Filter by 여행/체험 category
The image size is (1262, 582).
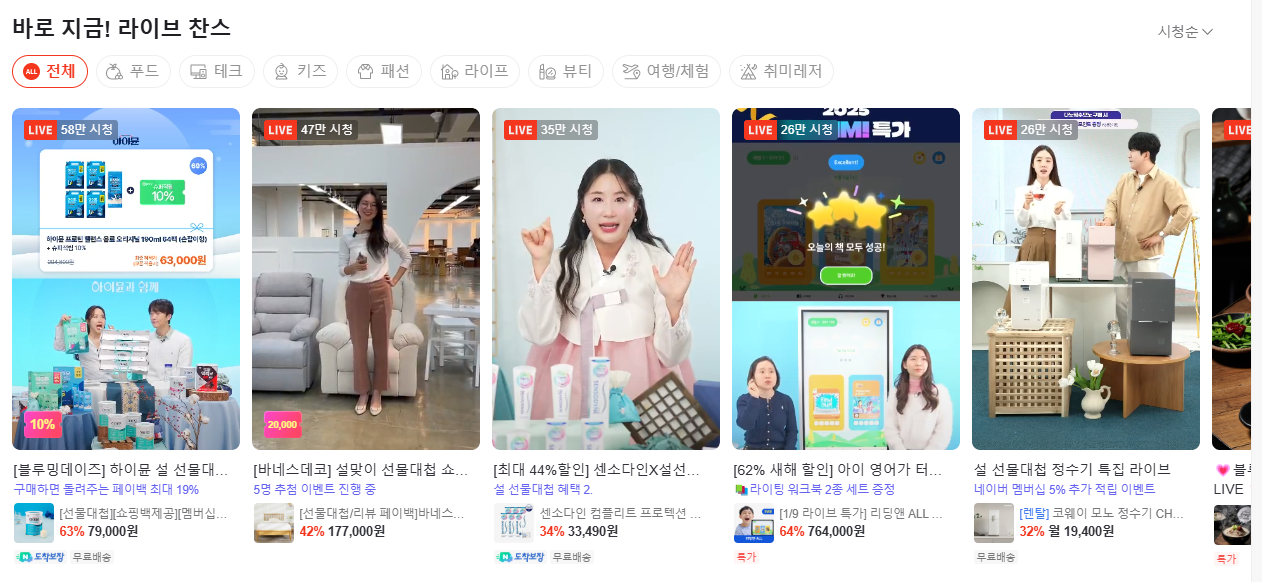tap(666, 71)
